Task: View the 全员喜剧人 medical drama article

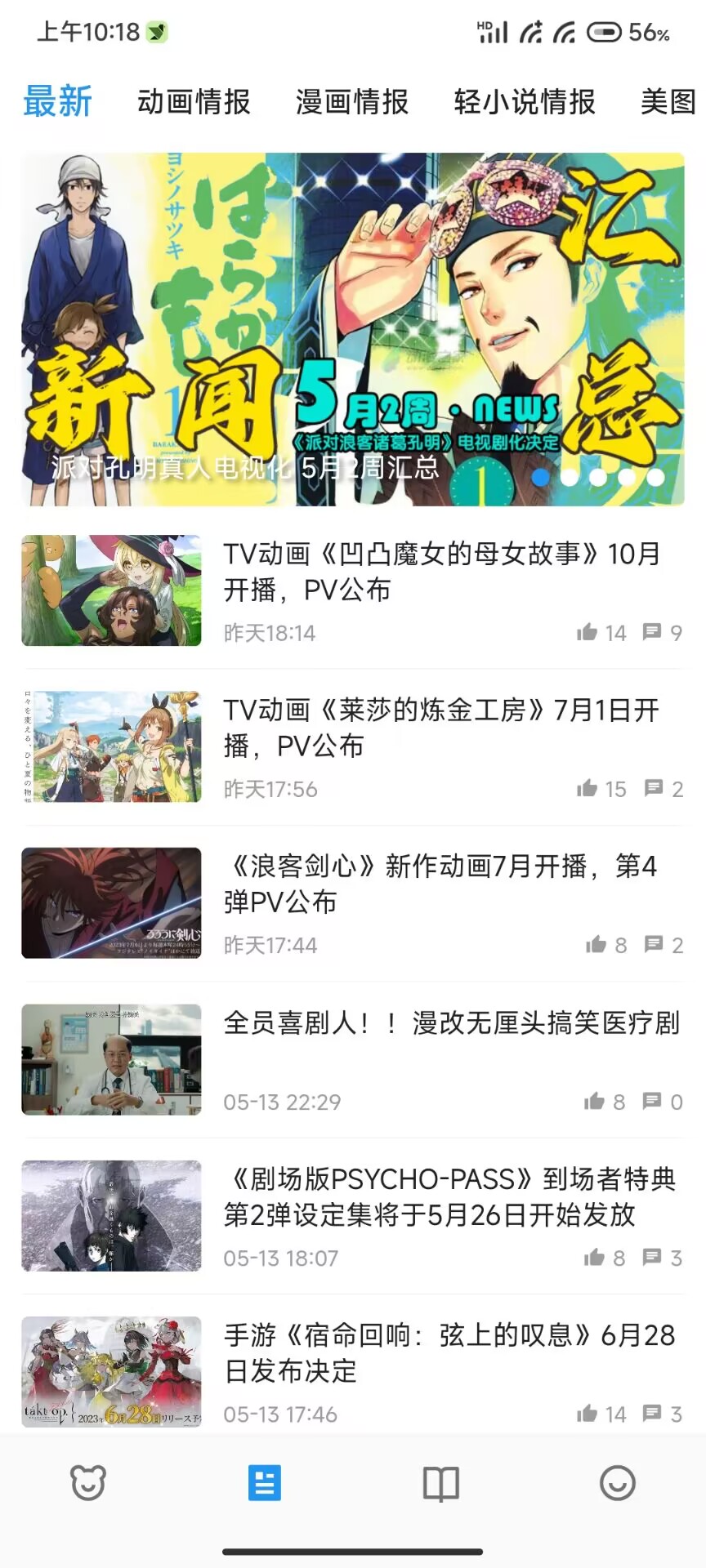Action: pos(451,1023)
